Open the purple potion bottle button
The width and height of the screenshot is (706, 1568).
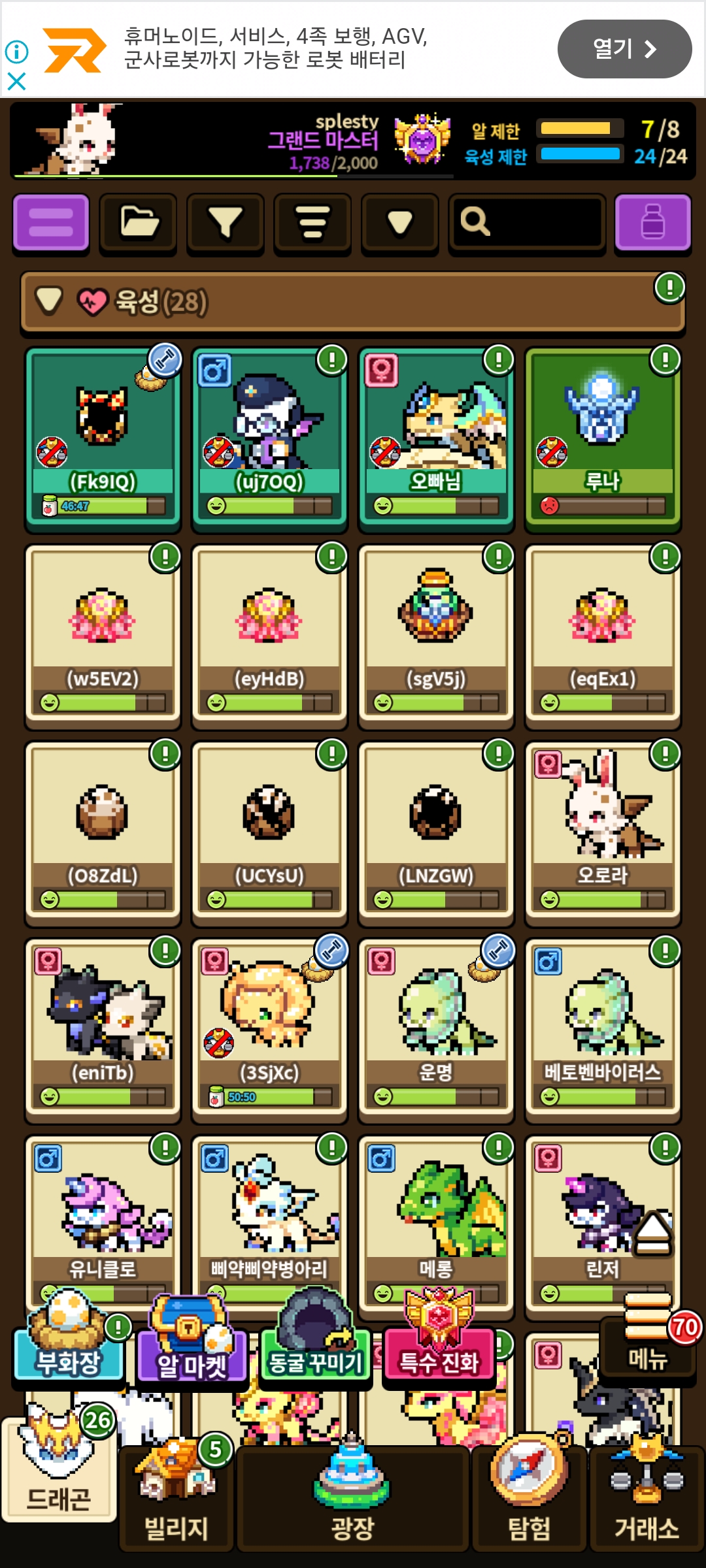652,223
